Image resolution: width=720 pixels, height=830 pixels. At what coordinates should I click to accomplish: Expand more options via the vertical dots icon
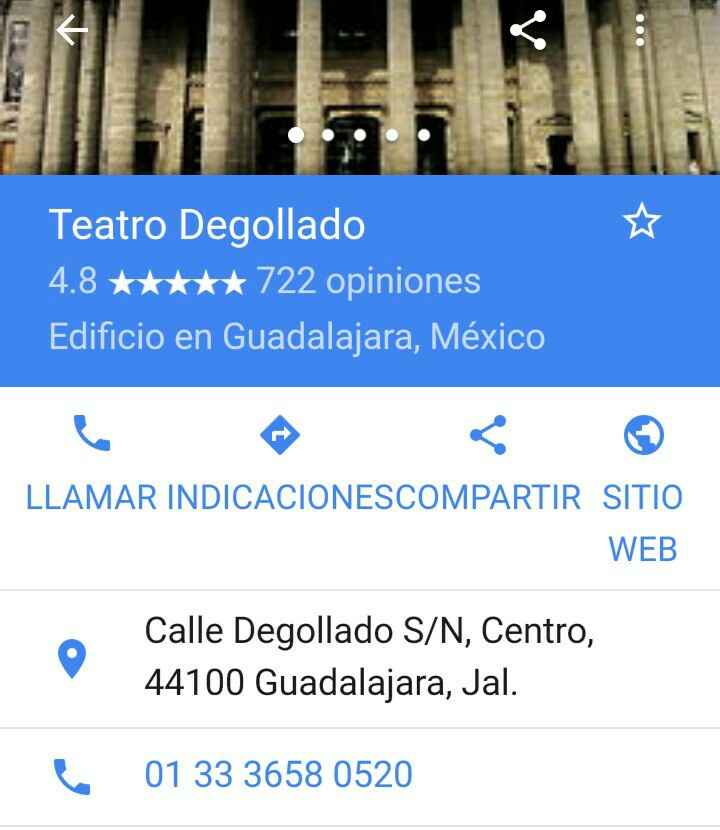point(640,31)
